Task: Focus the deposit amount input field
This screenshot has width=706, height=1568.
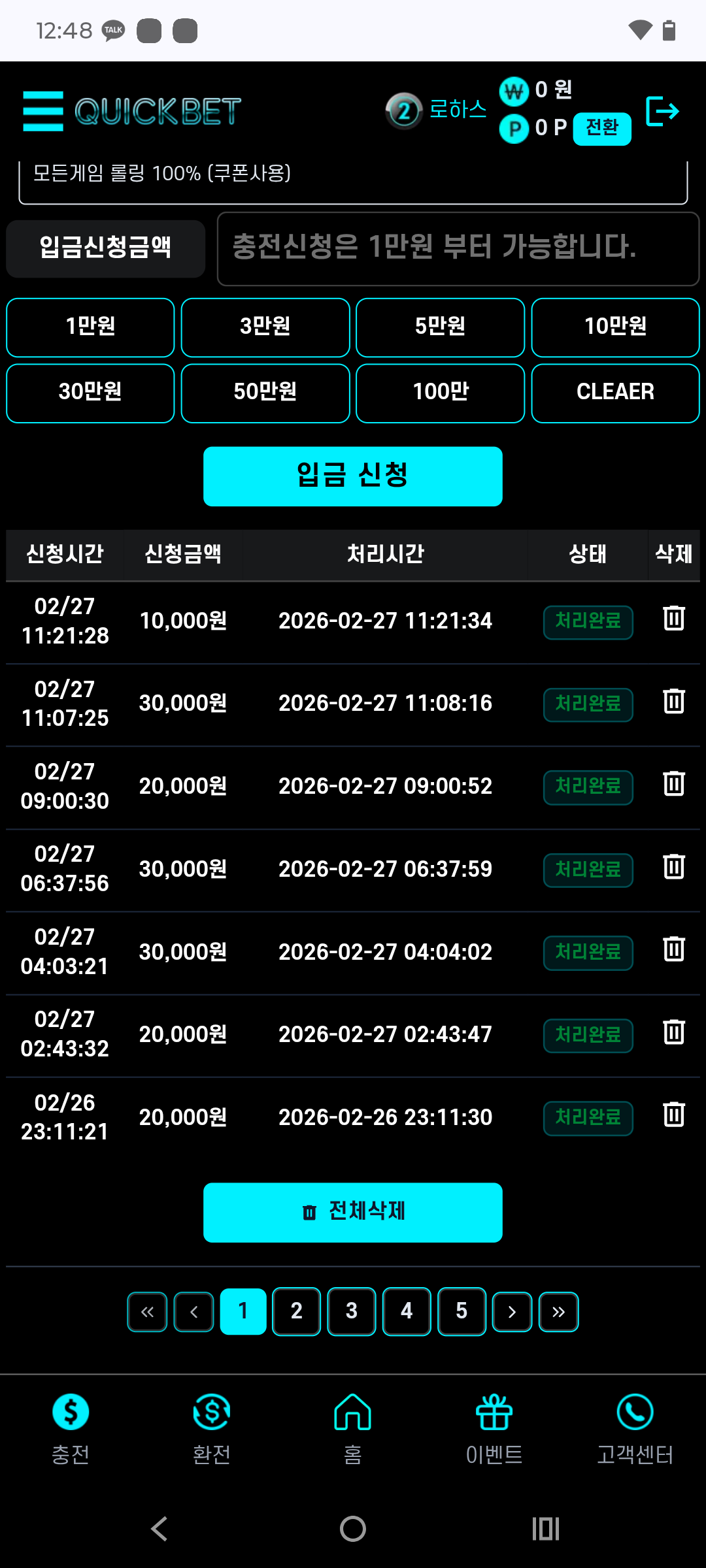Action: click(x=458, y=248)
